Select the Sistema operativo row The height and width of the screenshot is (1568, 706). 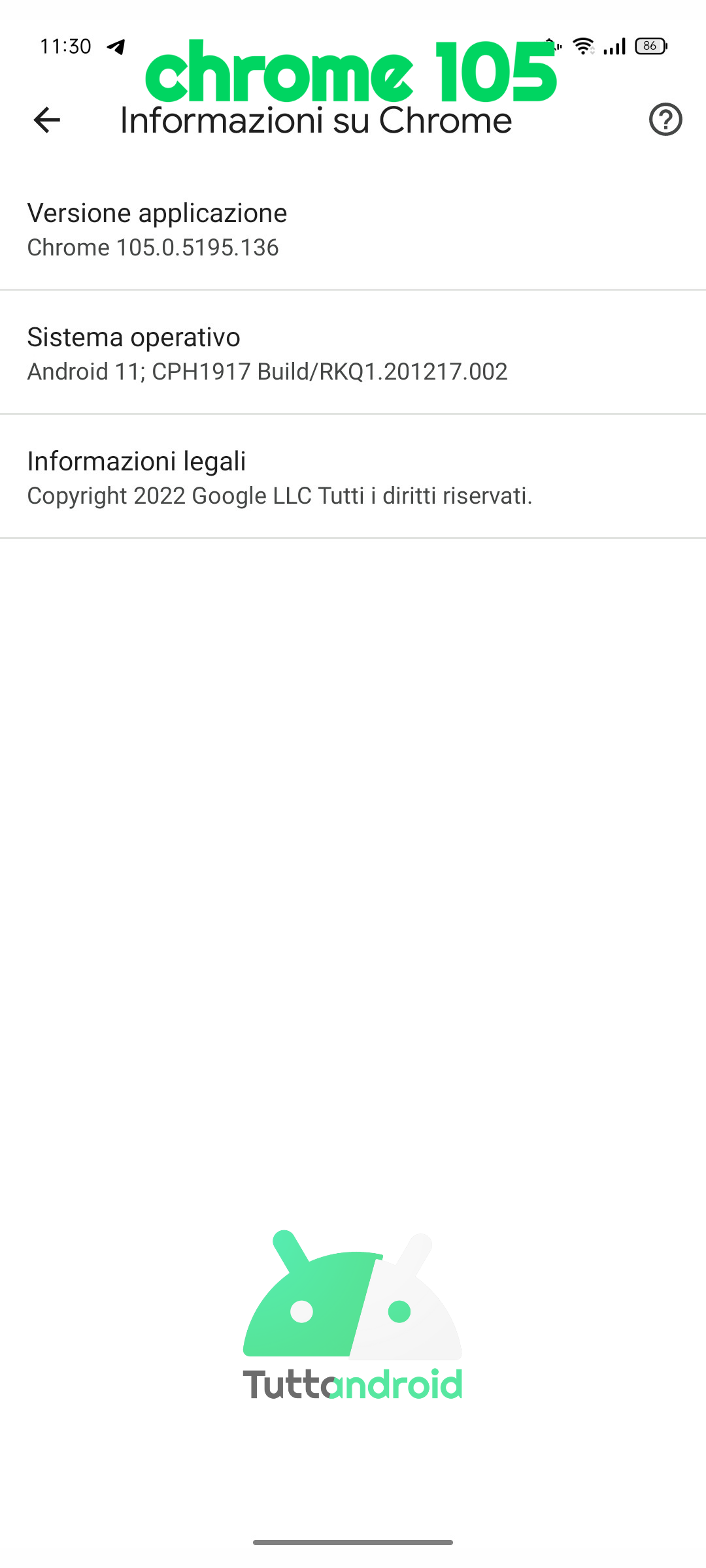[x=353, y=353]
